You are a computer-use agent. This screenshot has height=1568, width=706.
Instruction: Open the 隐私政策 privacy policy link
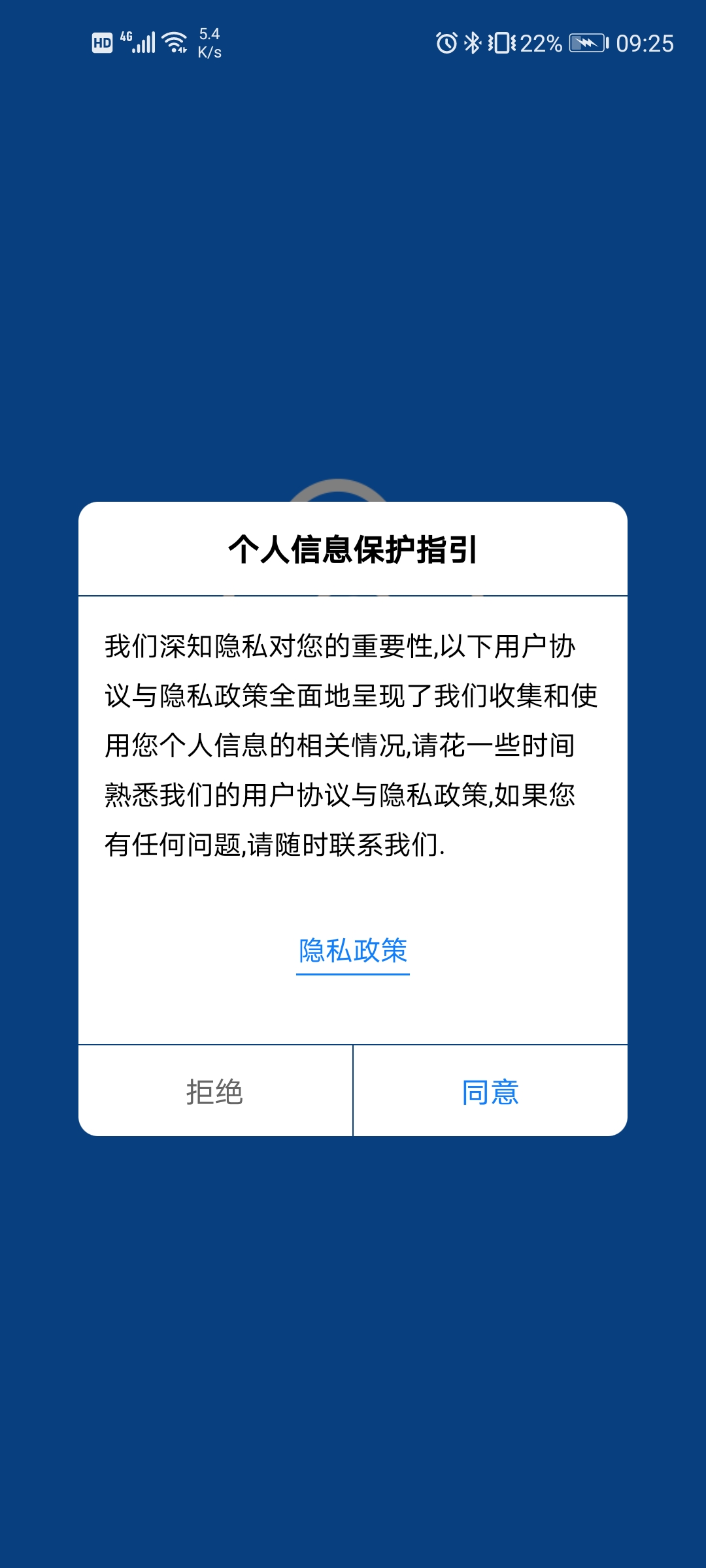pos(353,951)
